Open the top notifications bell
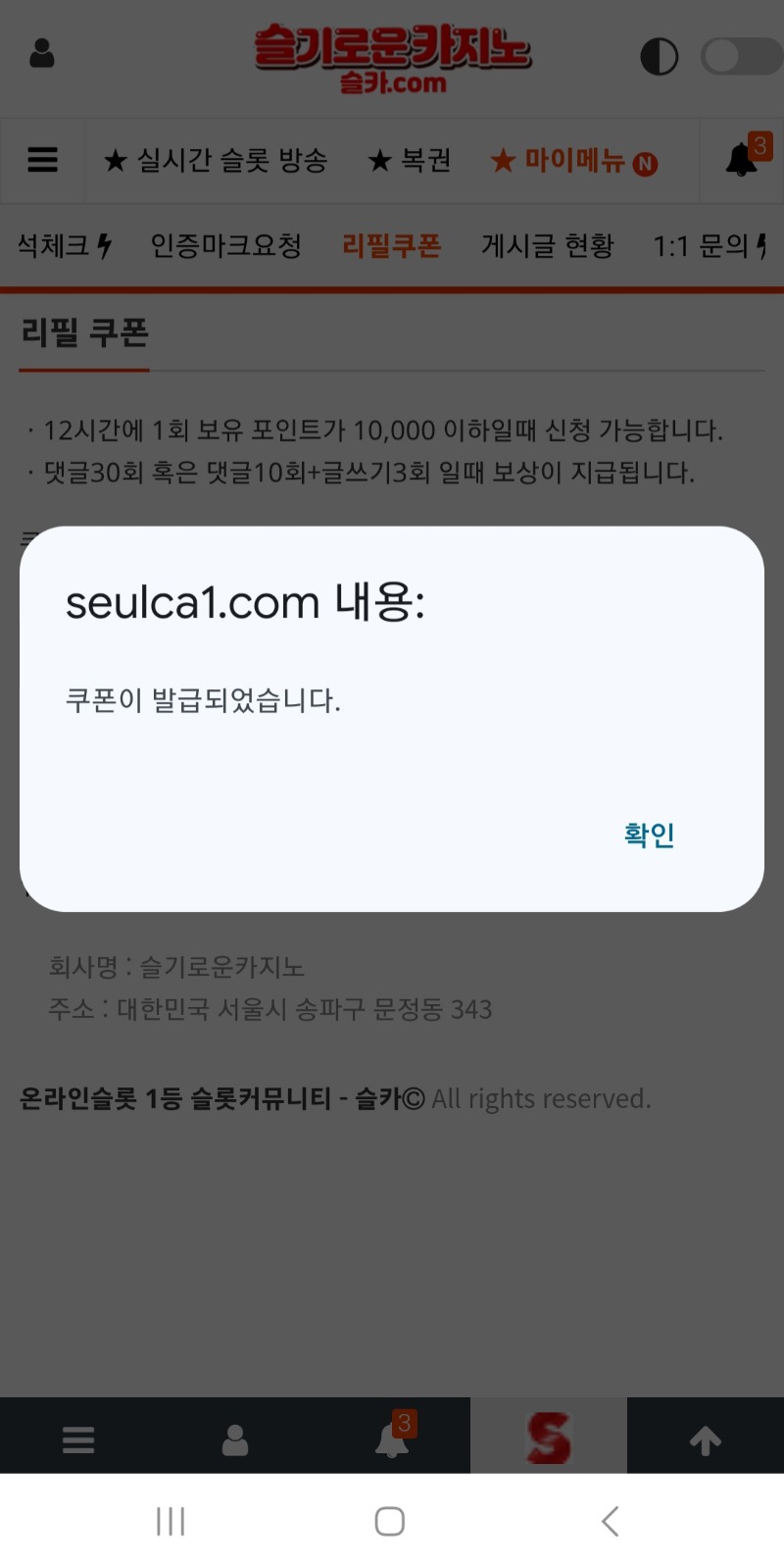This screenshot has width=784, height=1565. (x=742, y=160)
